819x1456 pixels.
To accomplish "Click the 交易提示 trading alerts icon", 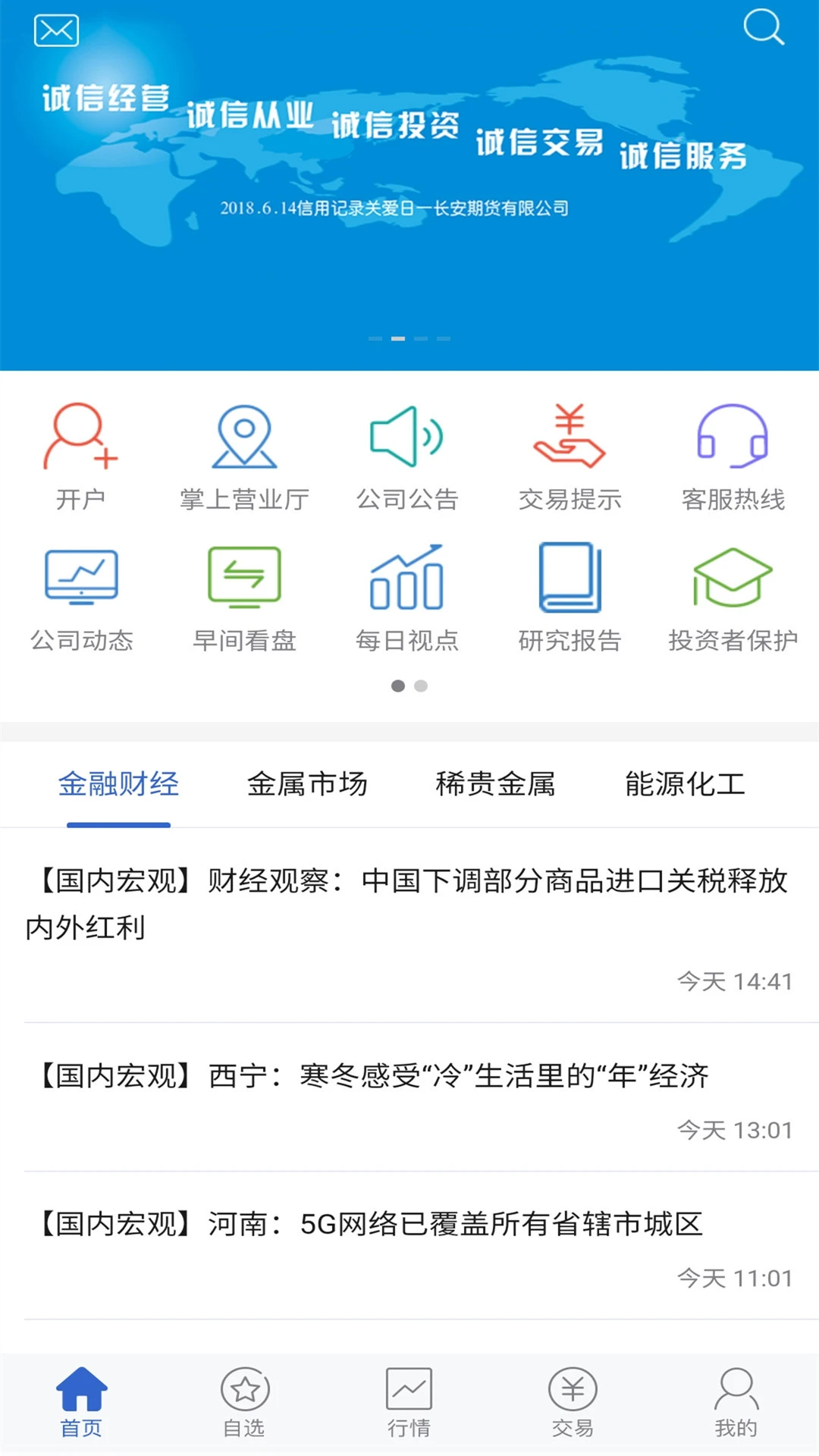I will click(570, 455).
